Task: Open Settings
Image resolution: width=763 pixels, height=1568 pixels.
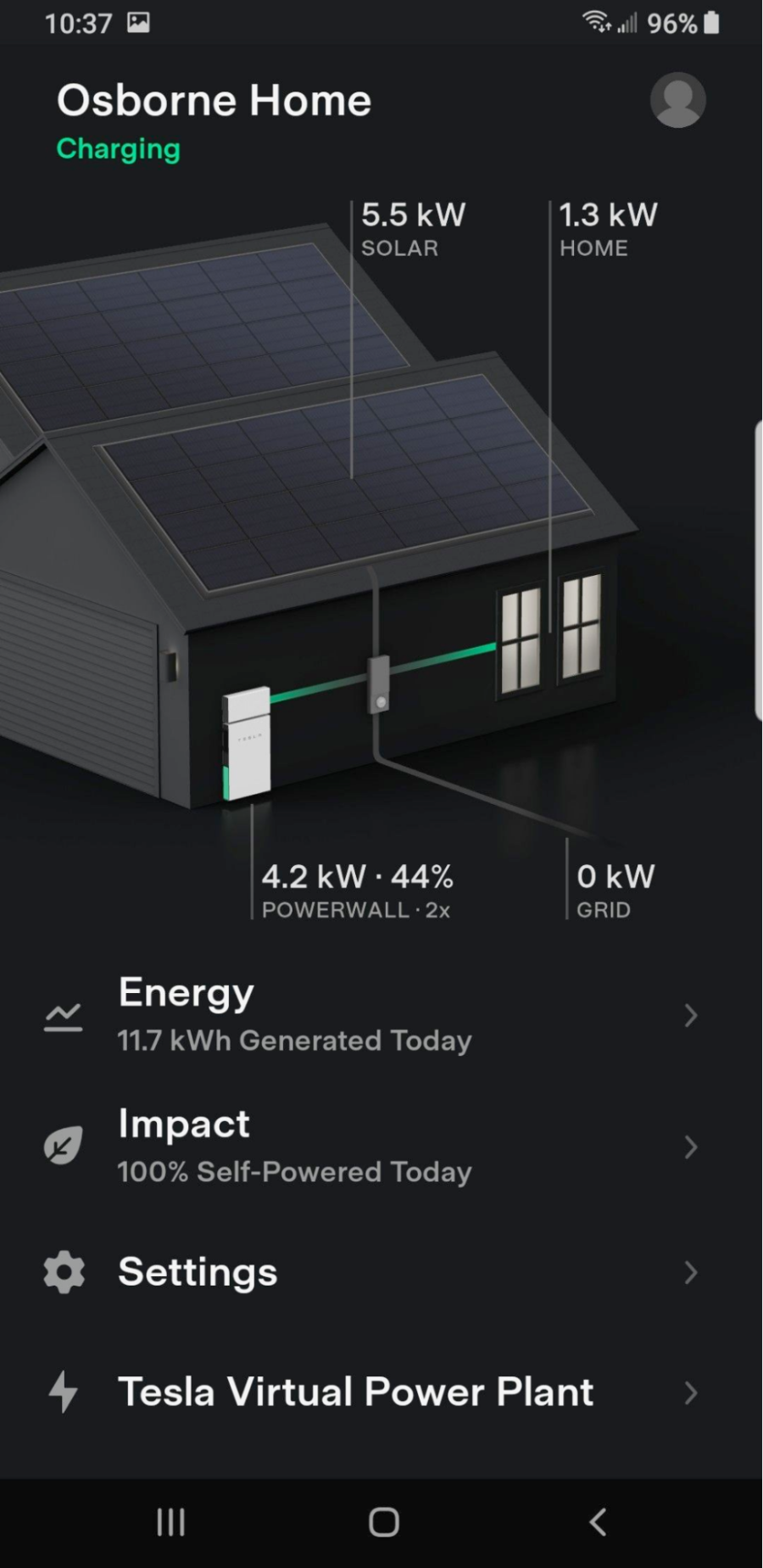Action: pos(373,1272)
